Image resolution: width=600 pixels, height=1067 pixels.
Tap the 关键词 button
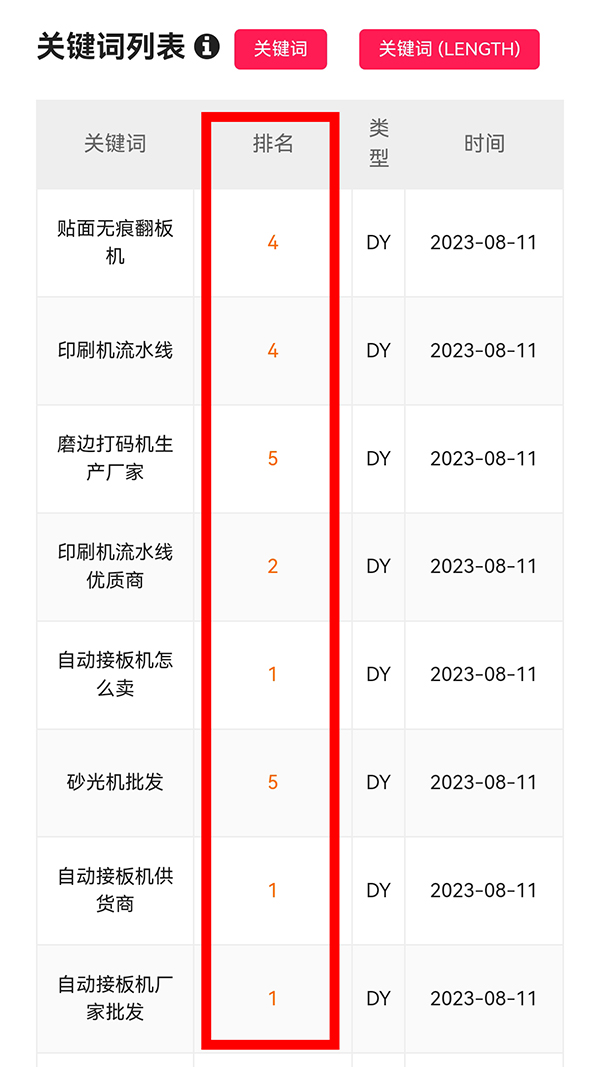pos(280,49)
